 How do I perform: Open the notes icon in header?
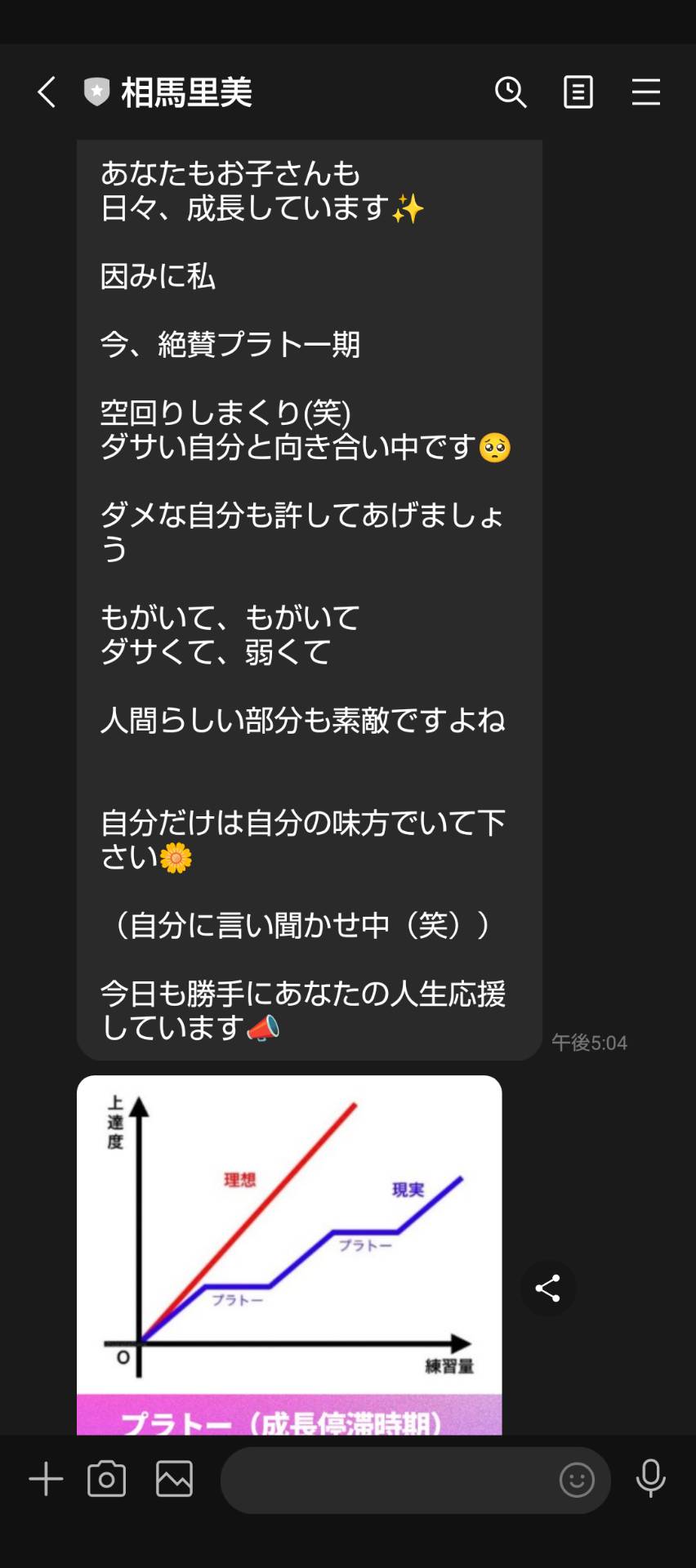click(x=578, y=92)
